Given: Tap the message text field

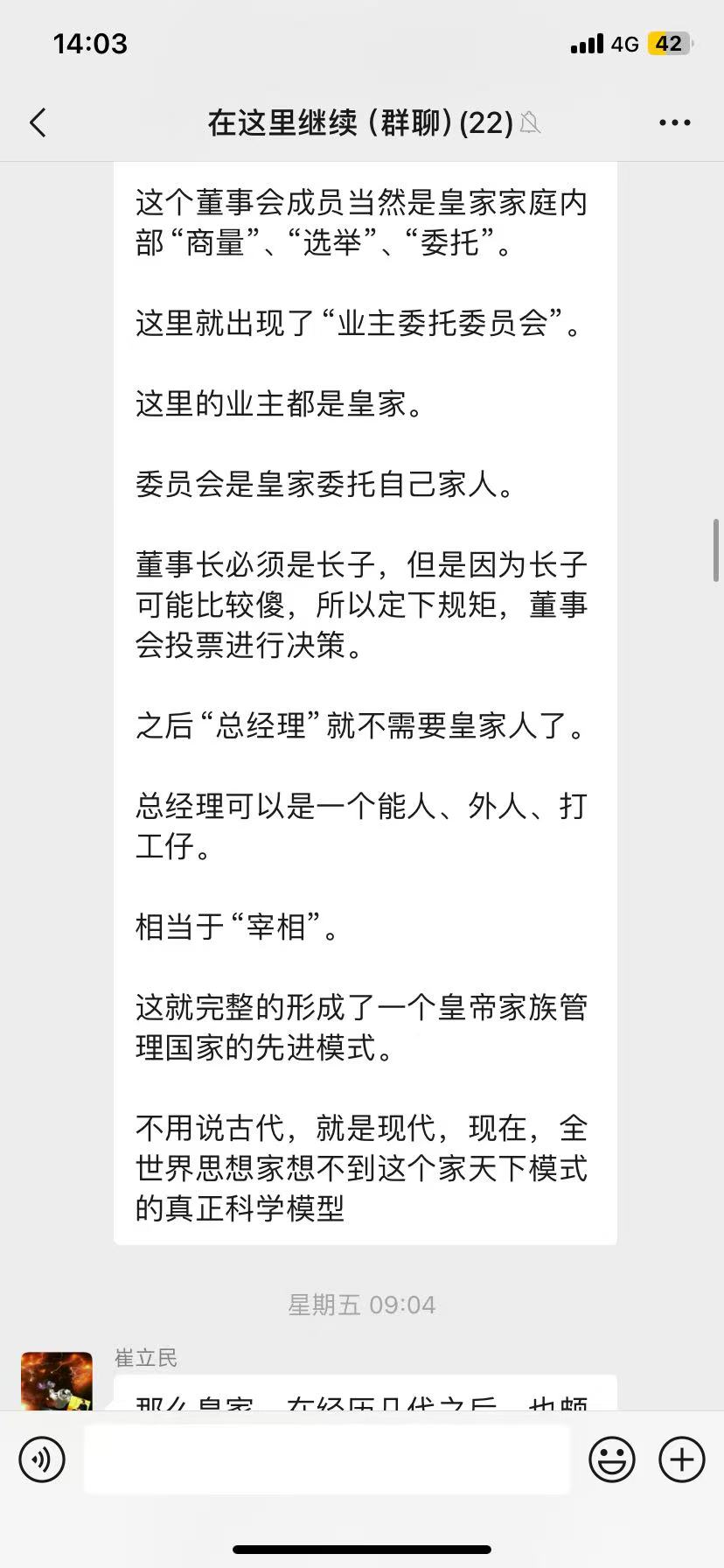Looking at the screenshot, I should (326, 1459).
